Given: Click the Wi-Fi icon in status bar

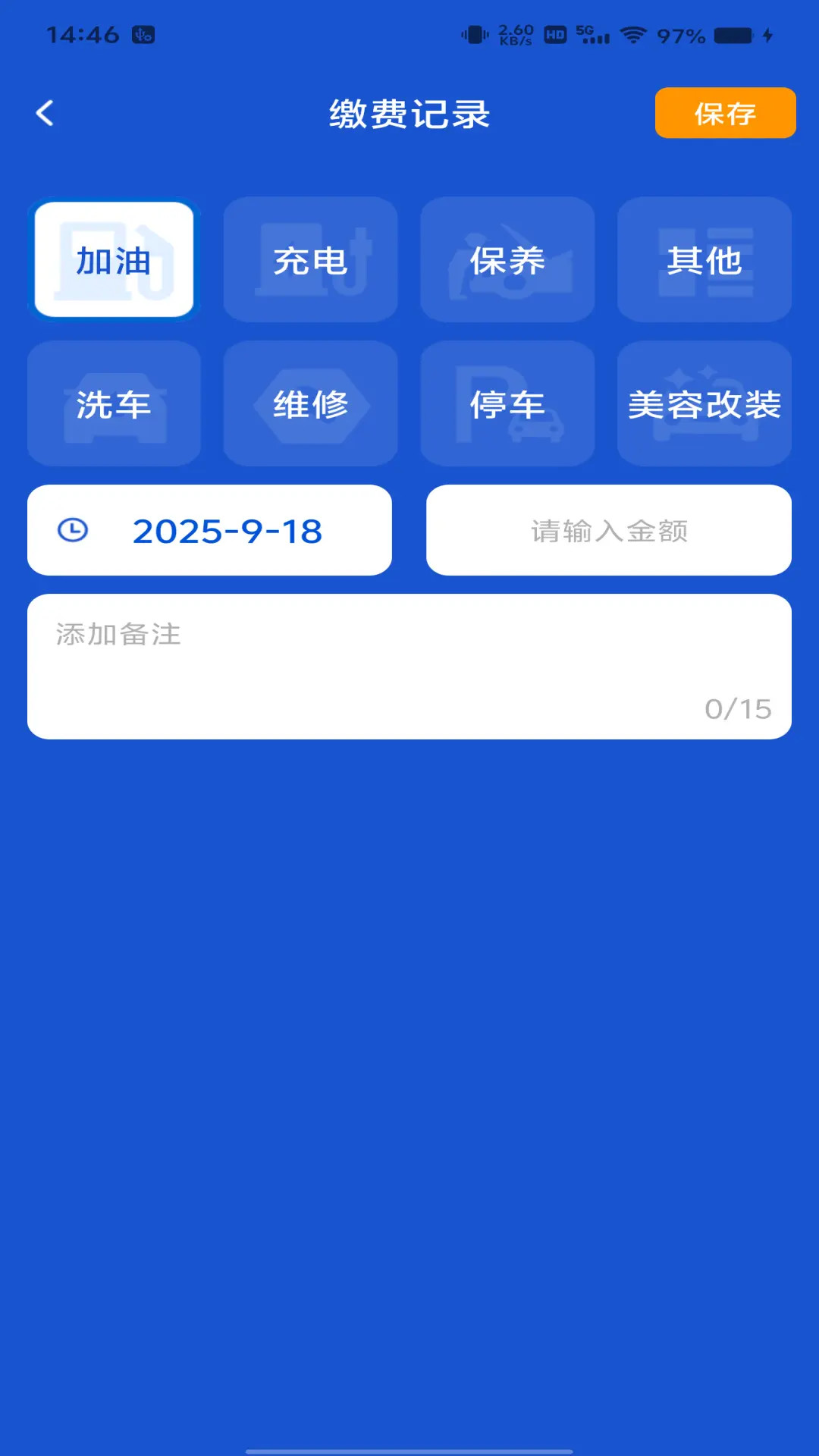Looking at the screenshot, I should pyautogui.click(x=633, y=33).
